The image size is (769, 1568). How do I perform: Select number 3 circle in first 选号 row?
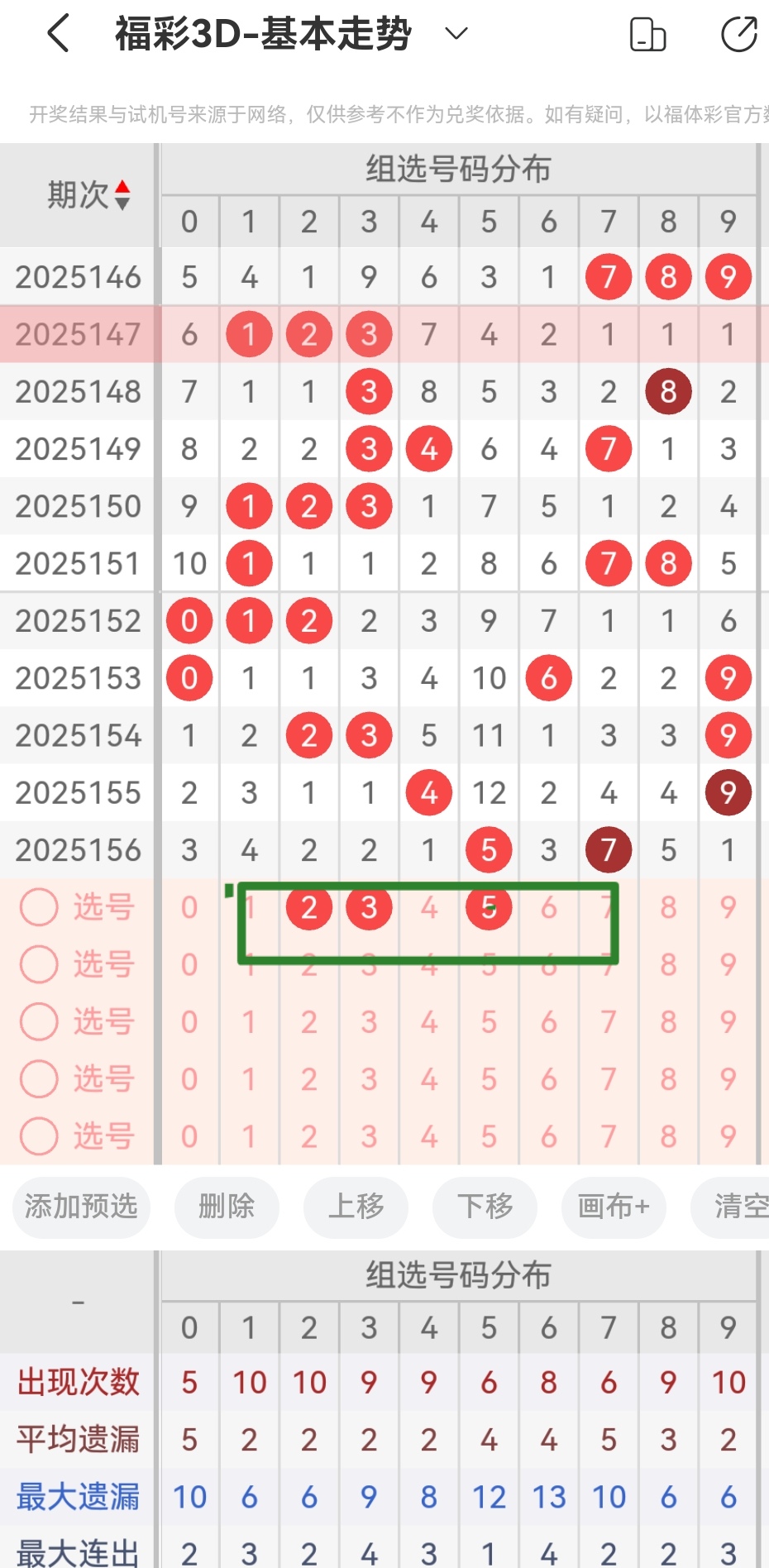pos(368,906)
